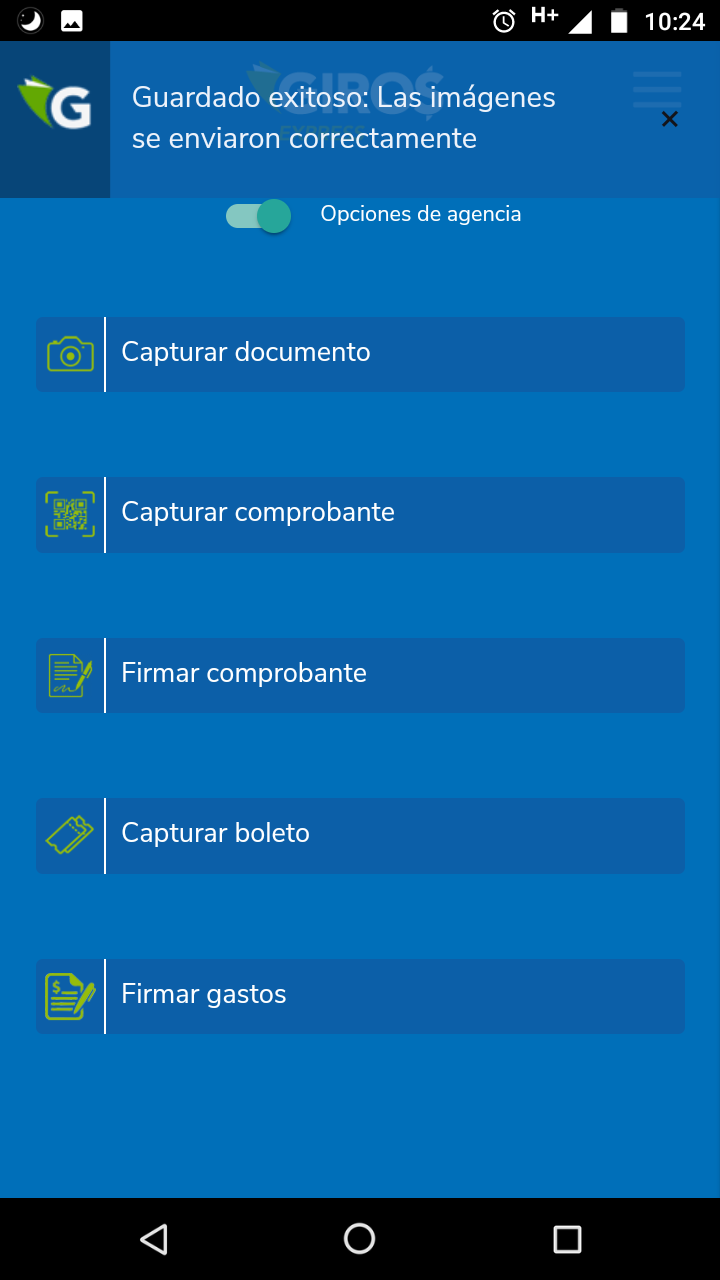Dismiss the Guardado exitoso notification
Viewport: 720px width, 1280px height.
point(670,120)
